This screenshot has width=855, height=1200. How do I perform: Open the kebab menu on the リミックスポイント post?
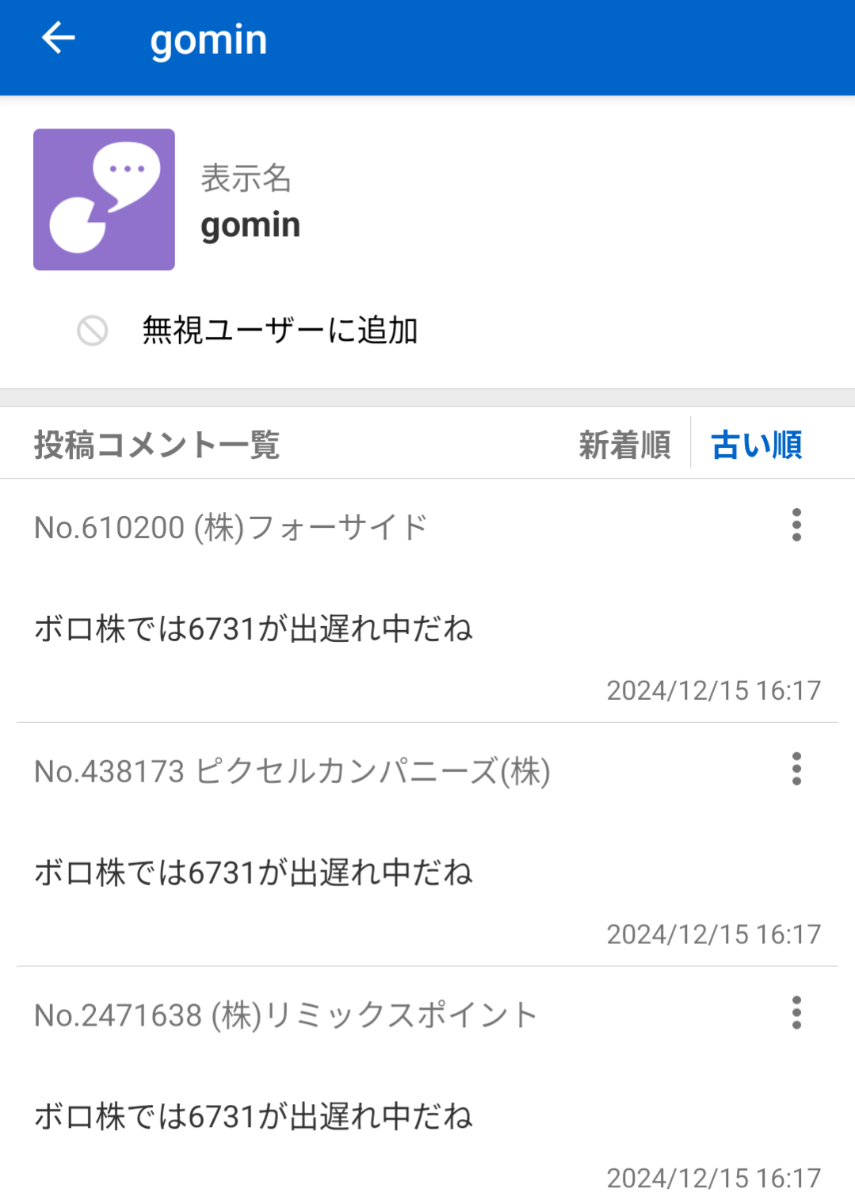click(796, 1014)
